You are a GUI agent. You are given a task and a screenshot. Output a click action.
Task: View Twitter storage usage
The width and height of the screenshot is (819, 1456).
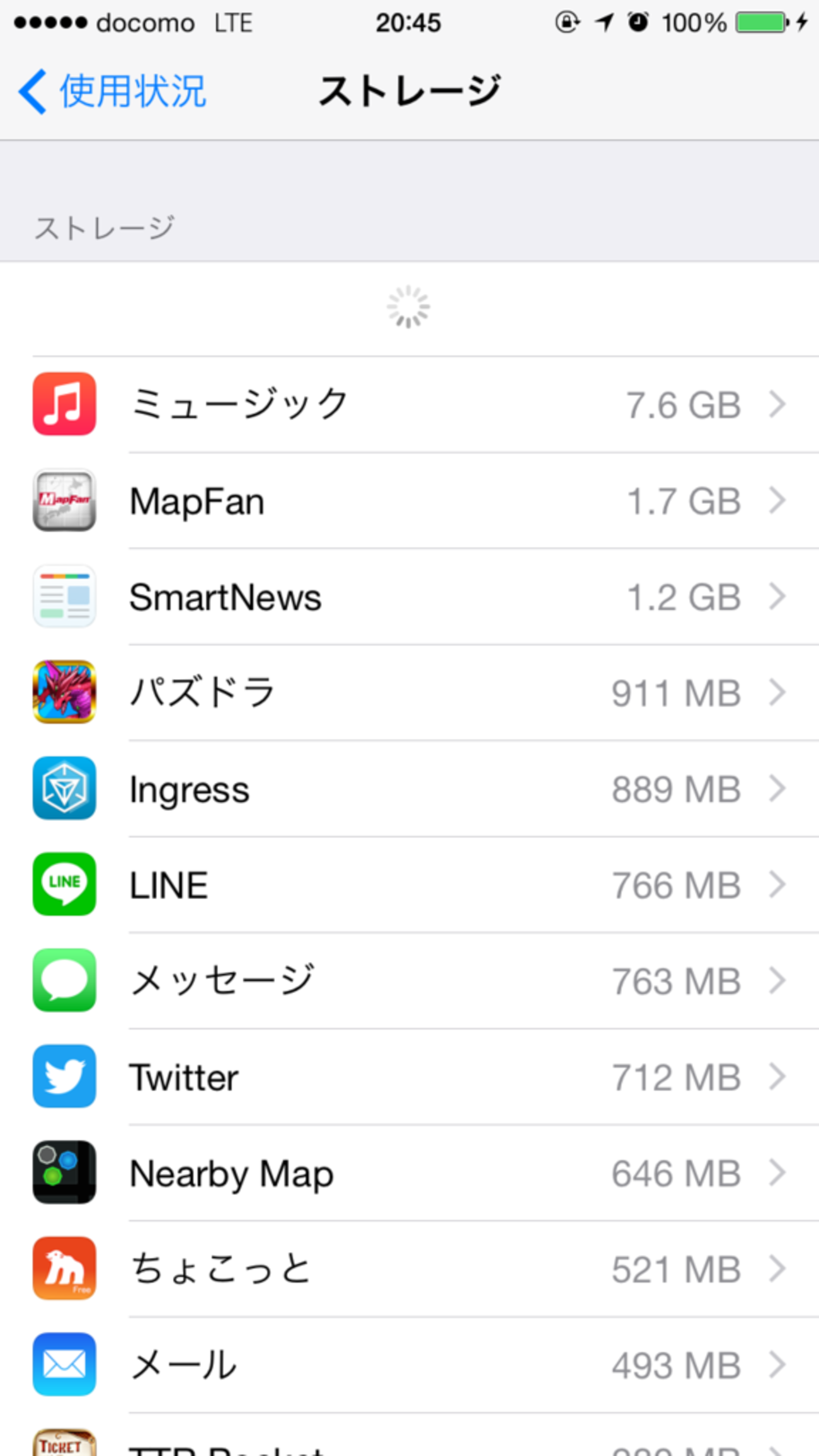coord(409,1077)
